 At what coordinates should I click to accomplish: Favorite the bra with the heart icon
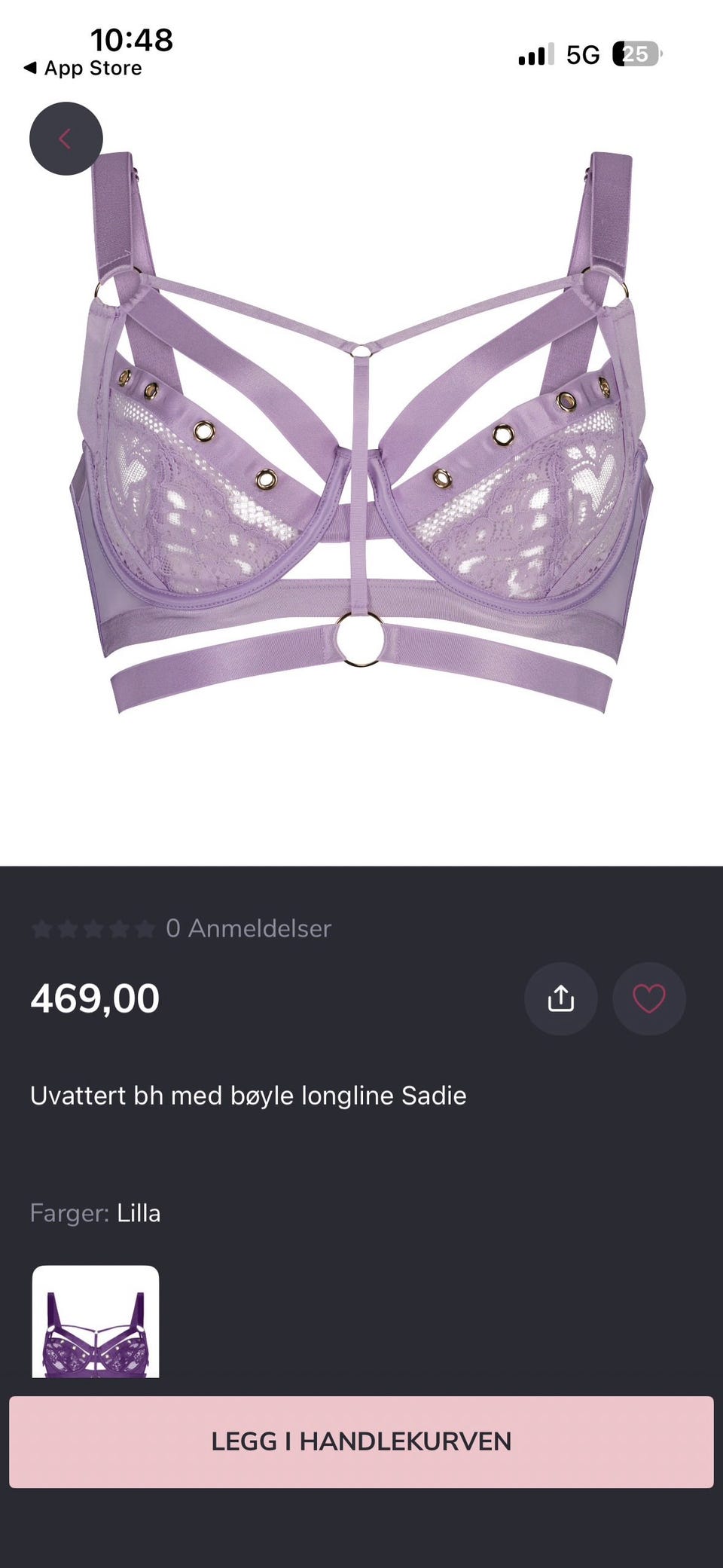(x=648, y=998)
